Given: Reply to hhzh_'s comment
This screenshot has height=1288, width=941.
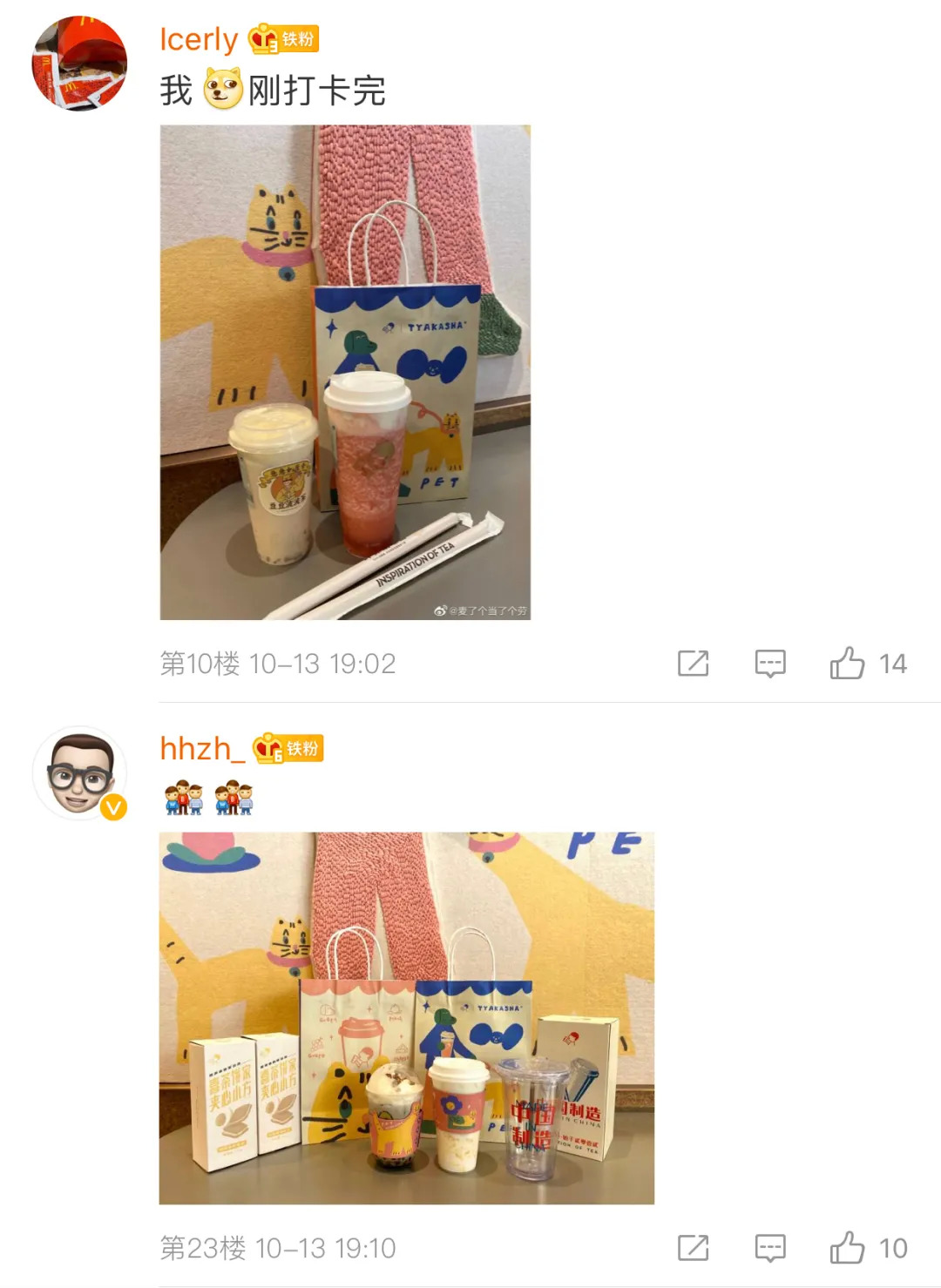Looking at the screenshot, I should (770, 1248).
